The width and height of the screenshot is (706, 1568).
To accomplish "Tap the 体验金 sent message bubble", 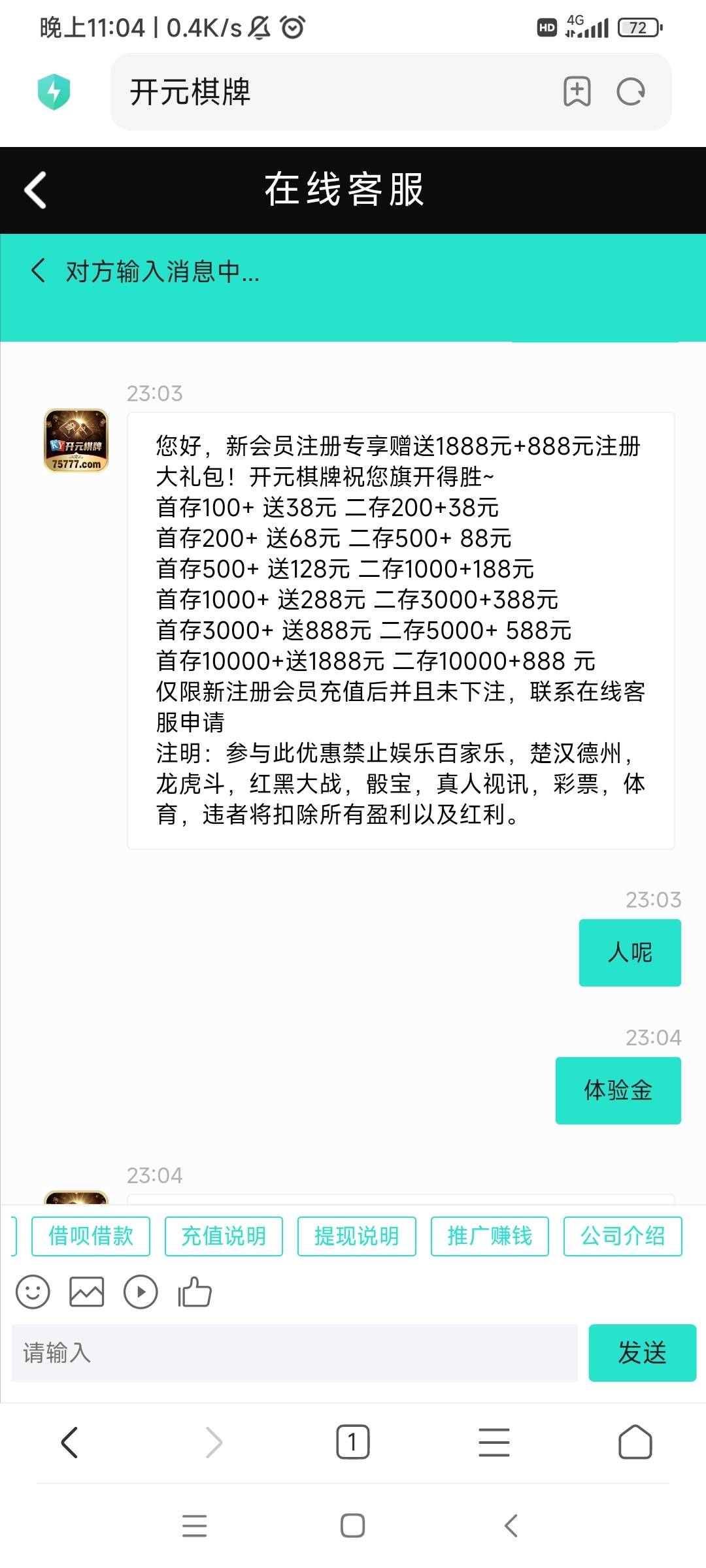I will [x=617, y=1090].
